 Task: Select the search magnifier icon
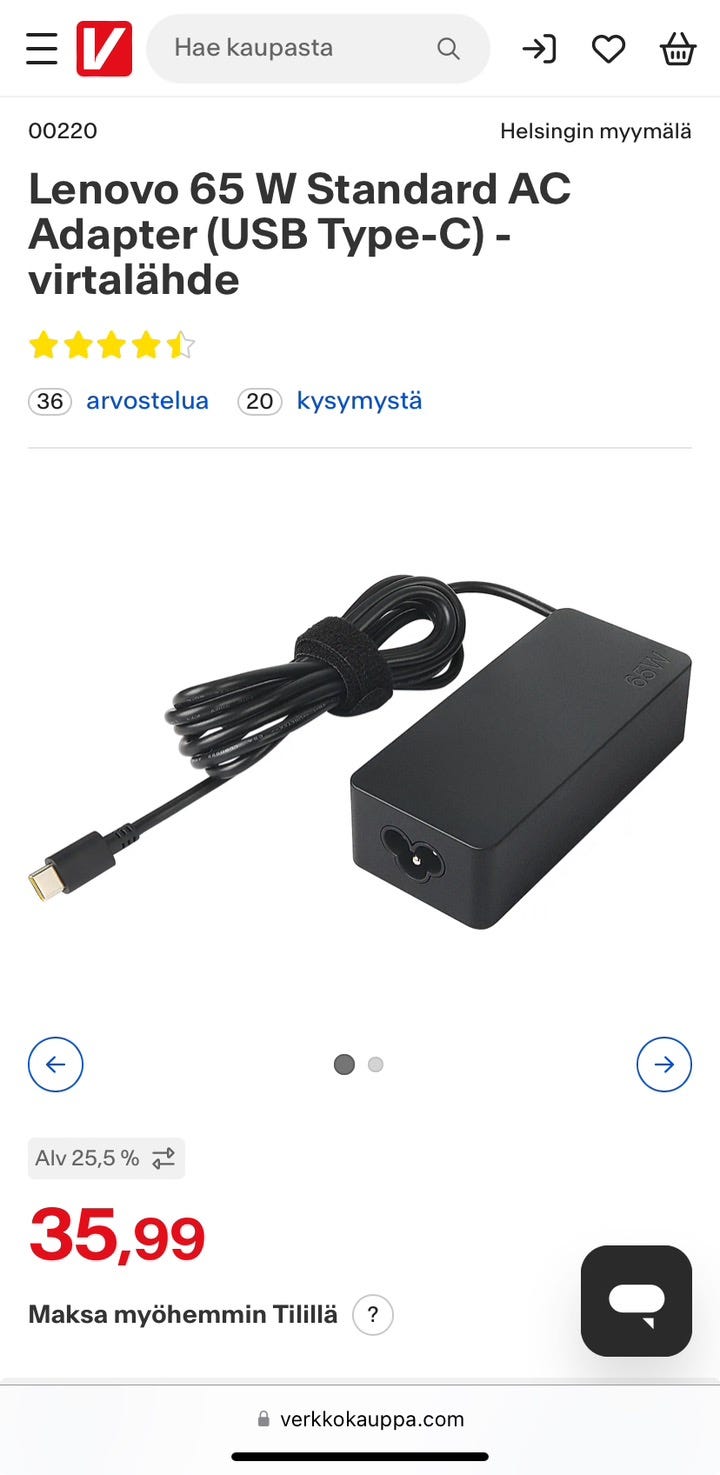[447, 47]
